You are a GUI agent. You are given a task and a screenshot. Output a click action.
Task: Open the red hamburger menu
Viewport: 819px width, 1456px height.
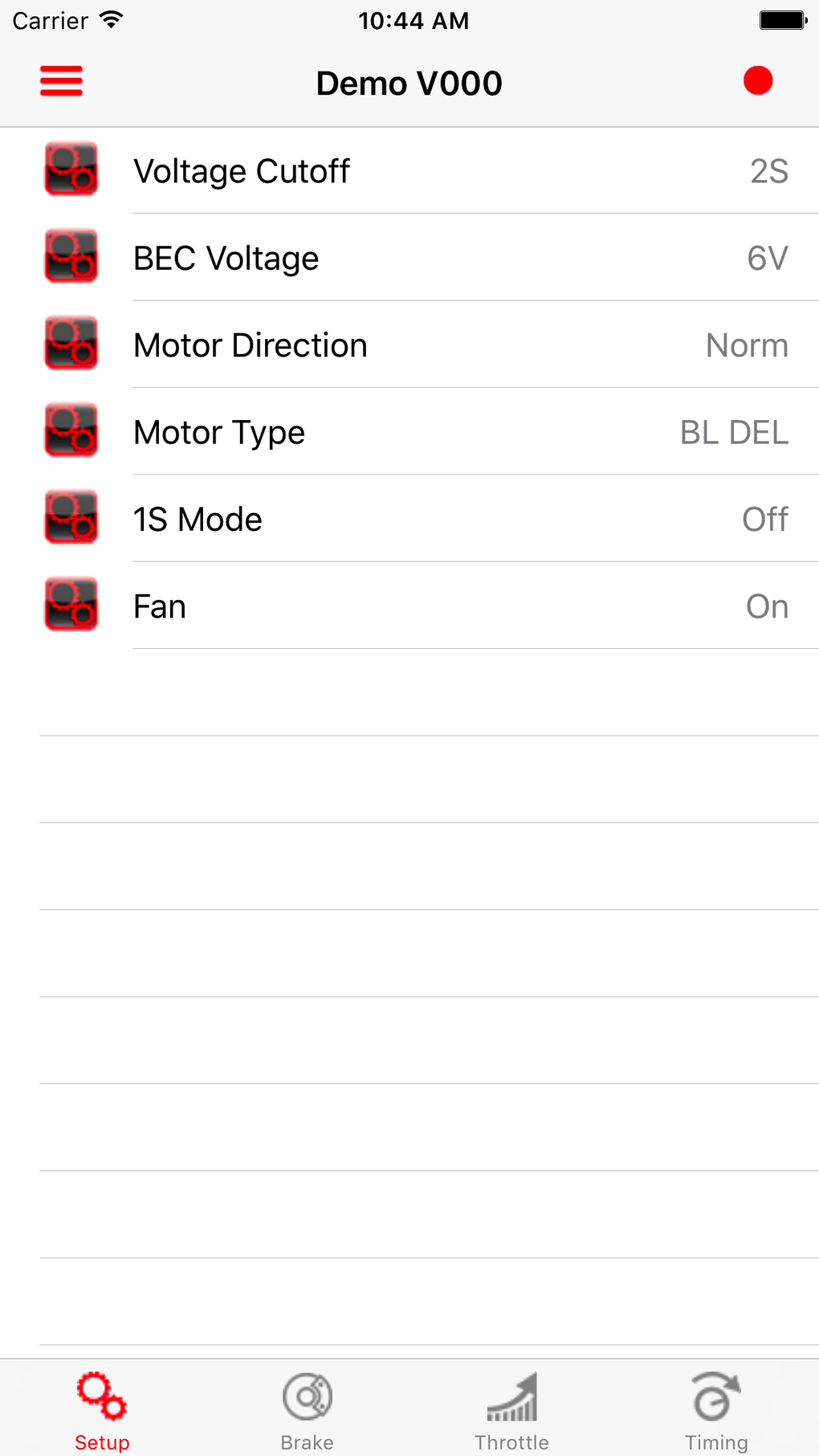click(62, 81)
